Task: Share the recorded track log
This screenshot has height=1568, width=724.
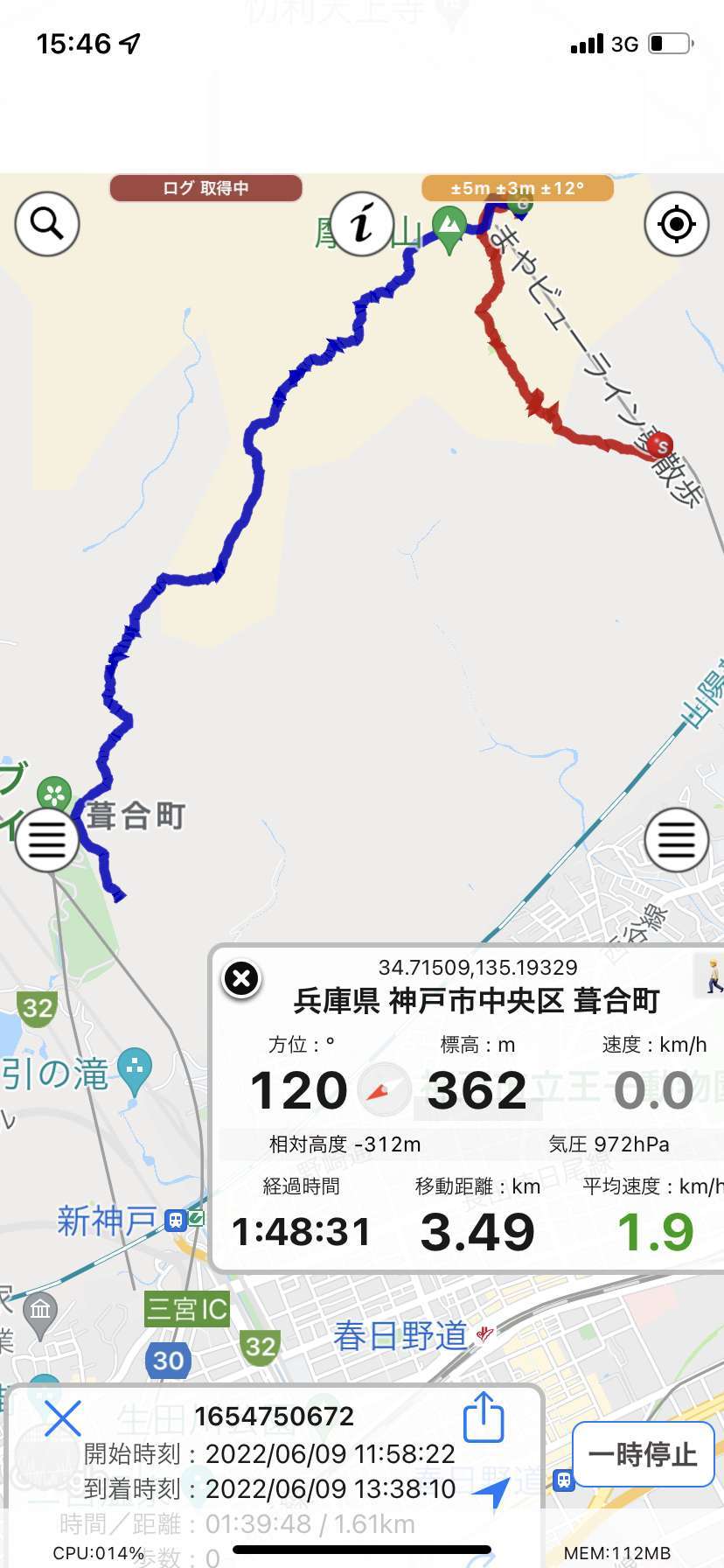Action: [484, 1417]
